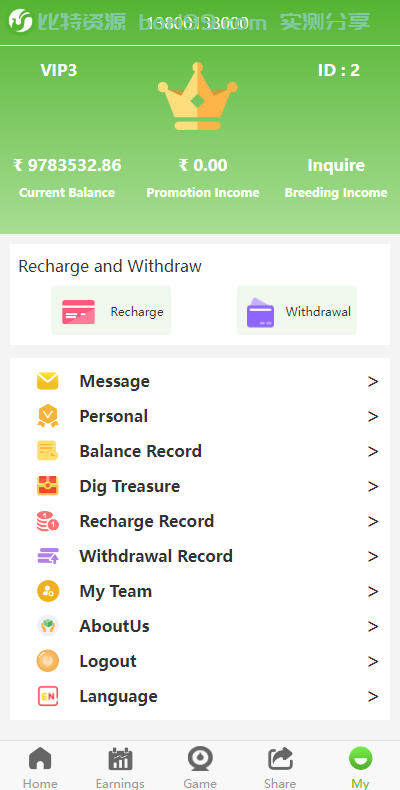Screen dimensions: 400x790
Task: Tap the Recharge button
Action: point(111,311)
